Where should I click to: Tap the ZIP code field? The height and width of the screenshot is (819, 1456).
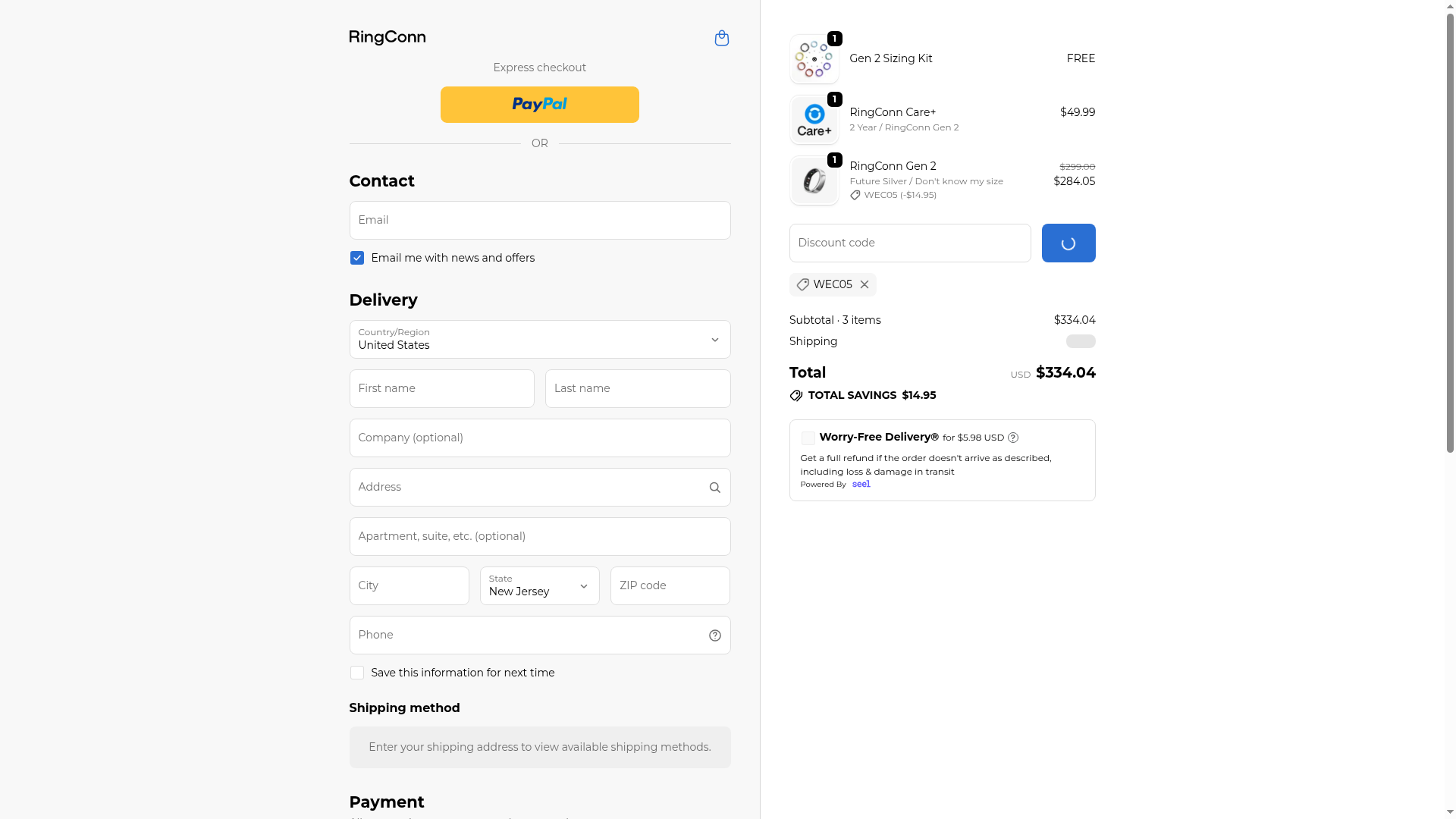[x=670, y=585]
